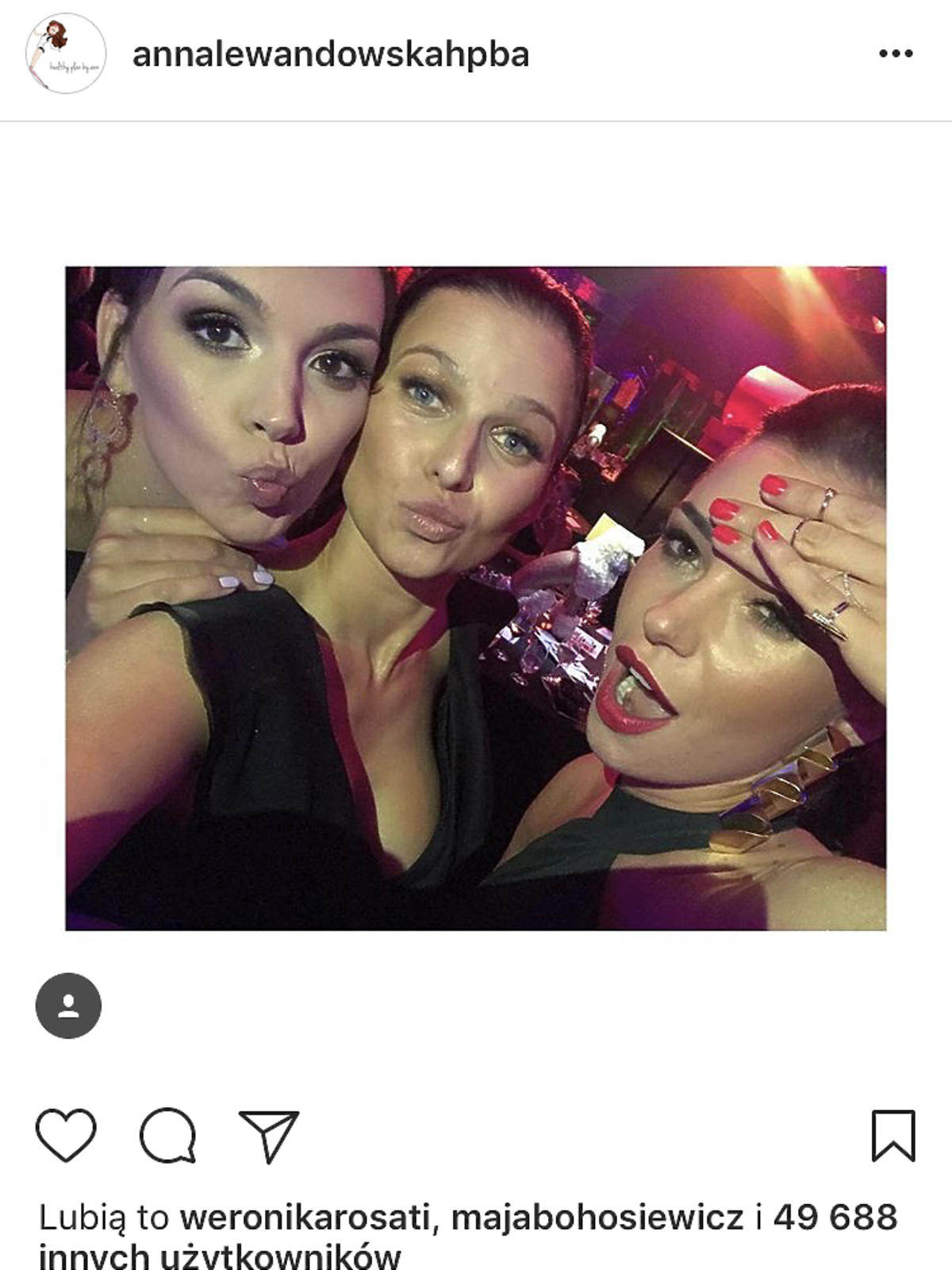Open the posted selfie photo

coord(475,598)
